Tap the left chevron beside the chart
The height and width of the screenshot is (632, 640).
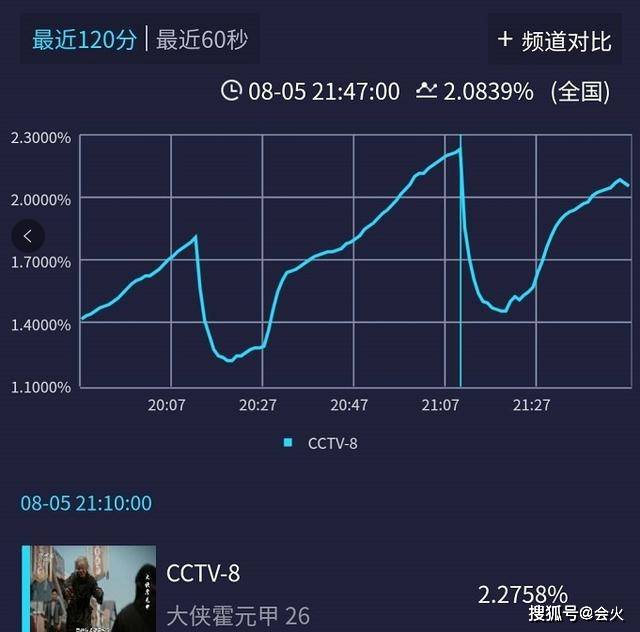tap(28, 236)
